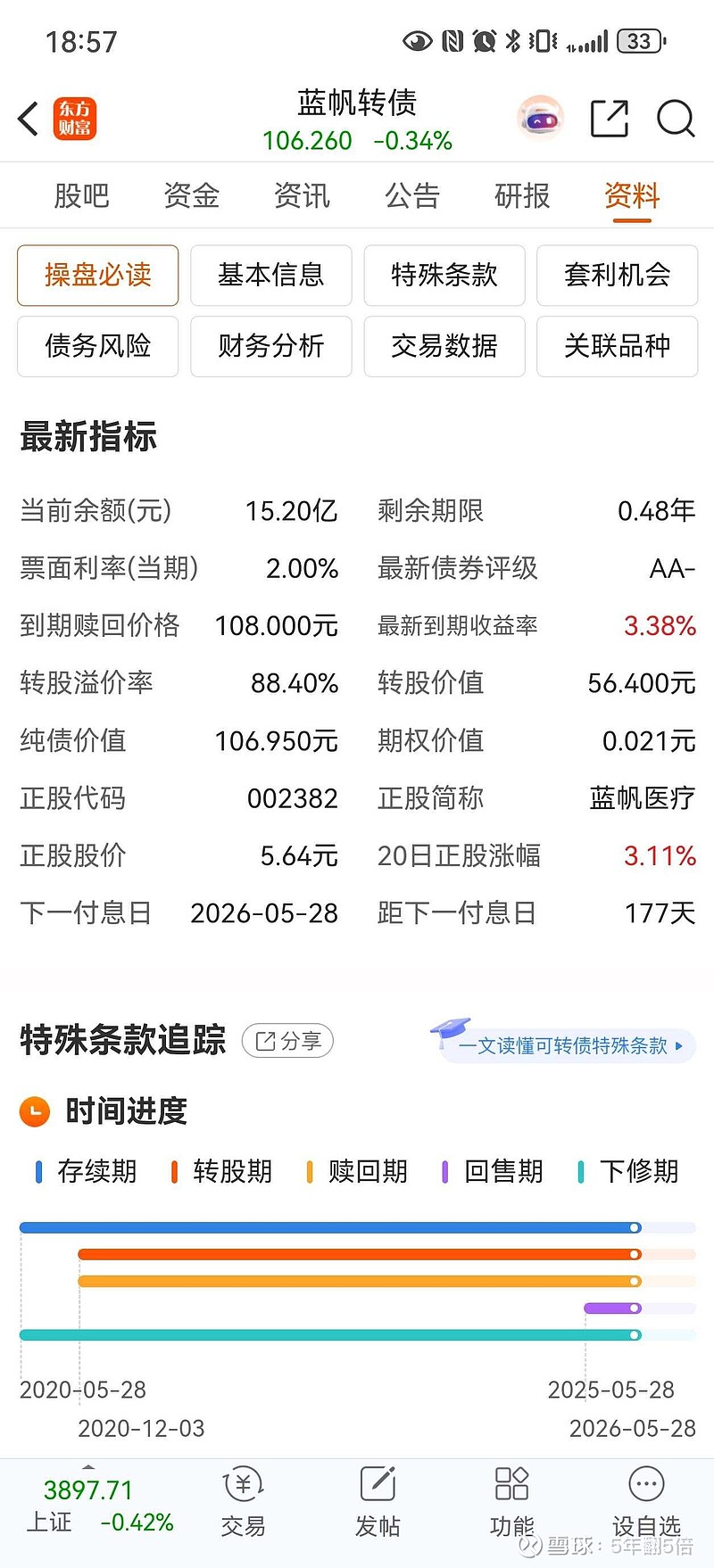Viewport: 714px width, 1568px height.
Task: Switch to the 公告 tab
Action: [412, 195]
